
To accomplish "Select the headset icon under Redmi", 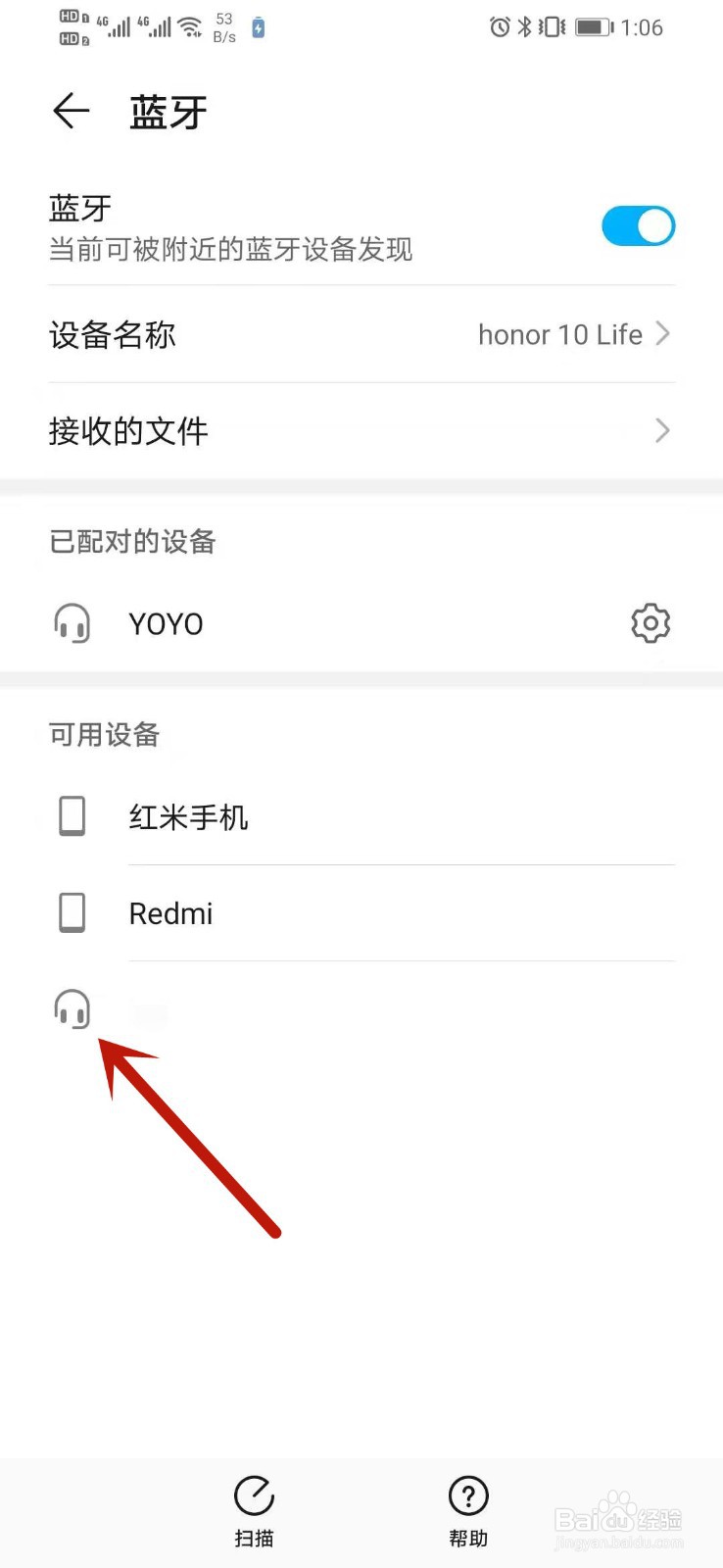I will [x=71, y=1007].
